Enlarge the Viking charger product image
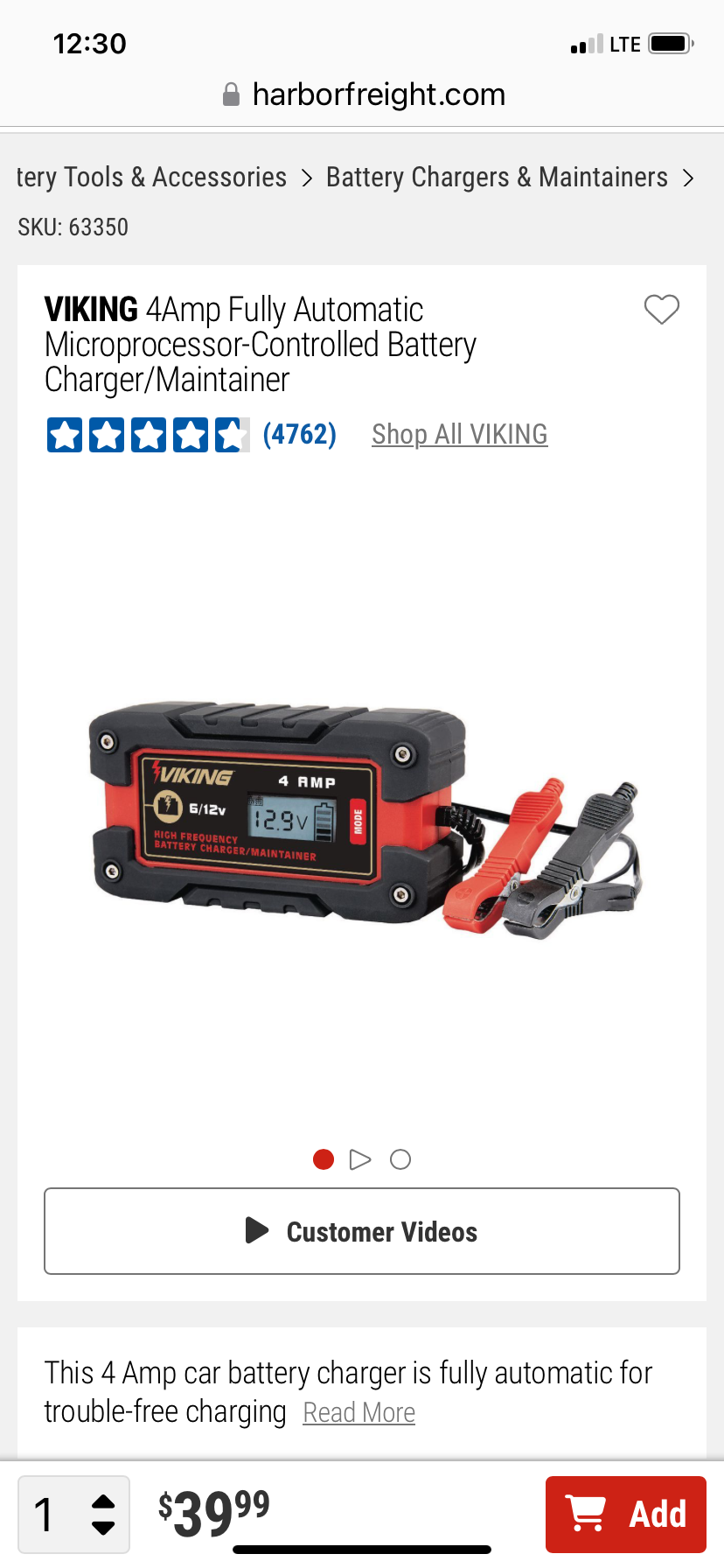This screenshot has height=1568, width=724. click(x=362, y=818)
